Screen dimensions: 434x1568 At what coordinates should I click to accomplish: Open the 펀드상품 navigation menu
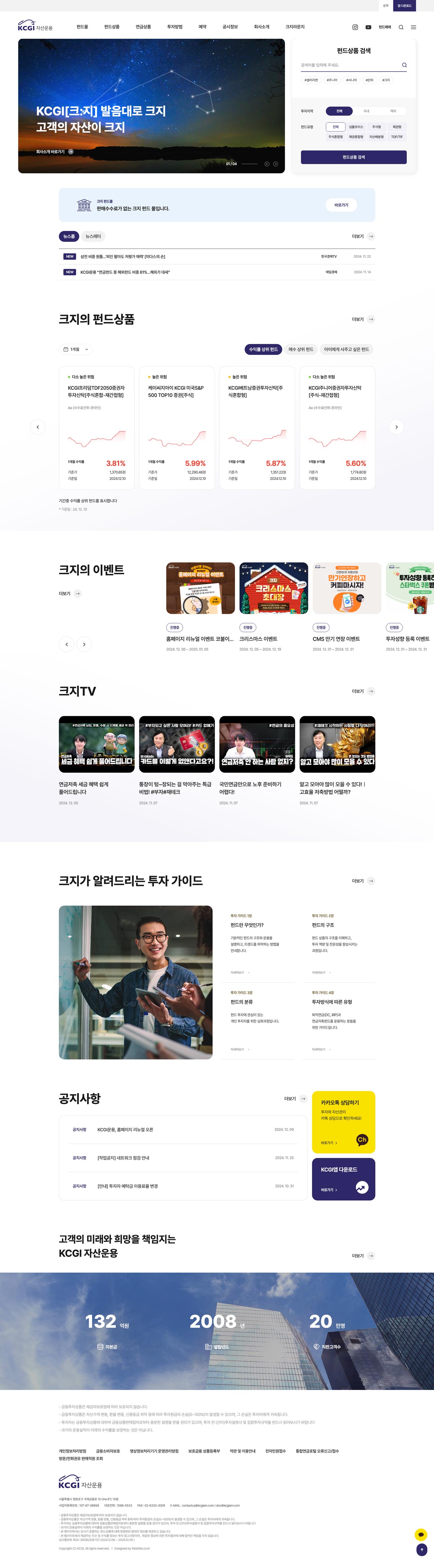112,27
